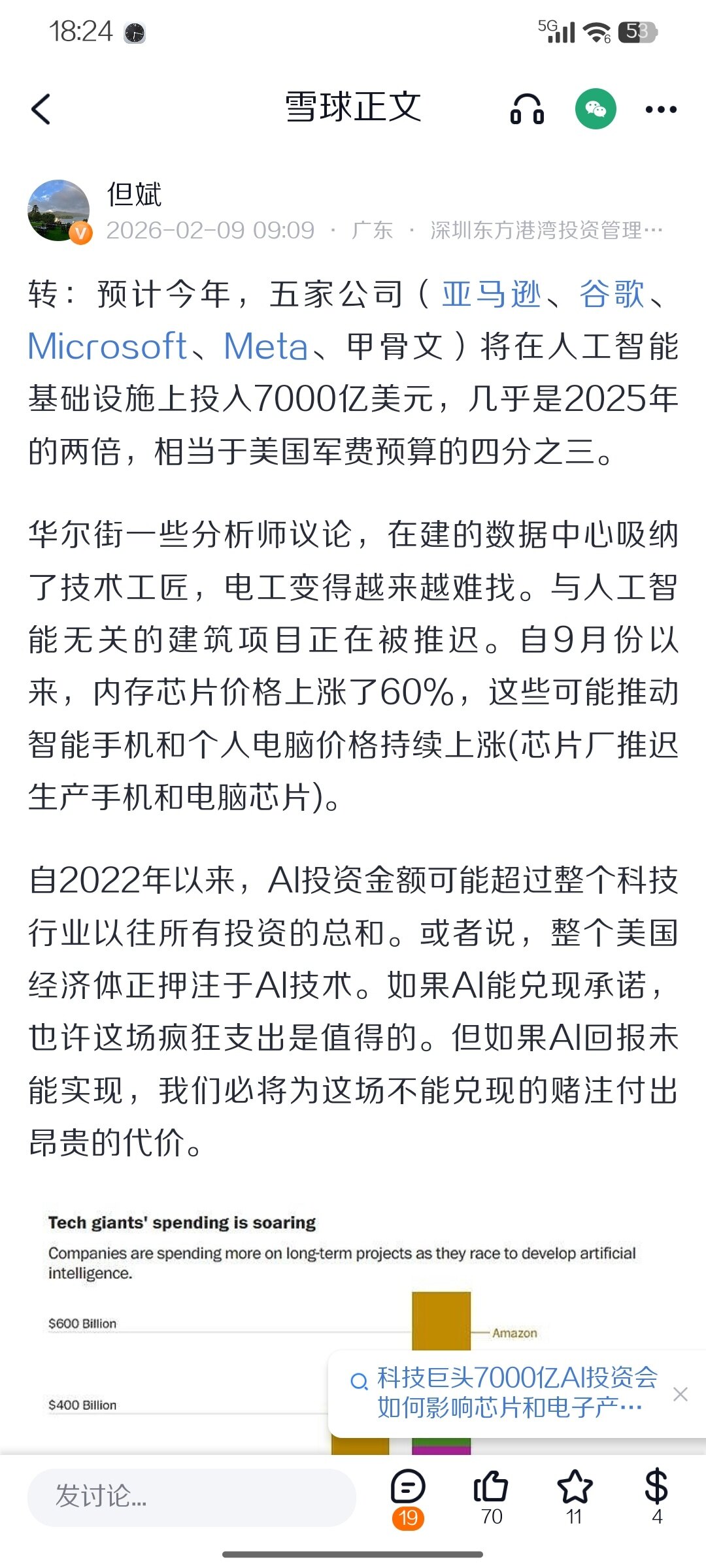Open 但斌's profile avatar
The image size is (706, 1568).
click(x=59, y=210)
